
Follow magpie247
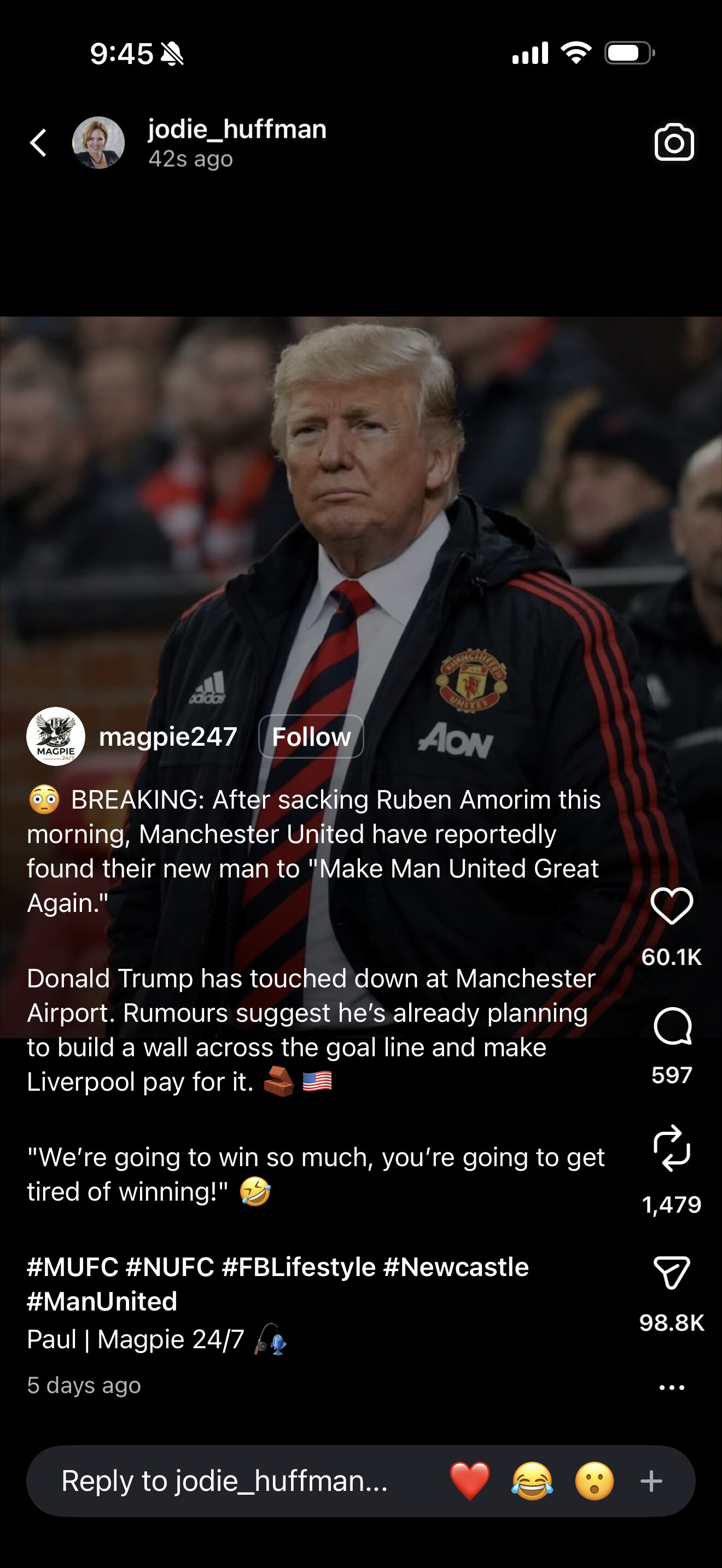point(311,736)
